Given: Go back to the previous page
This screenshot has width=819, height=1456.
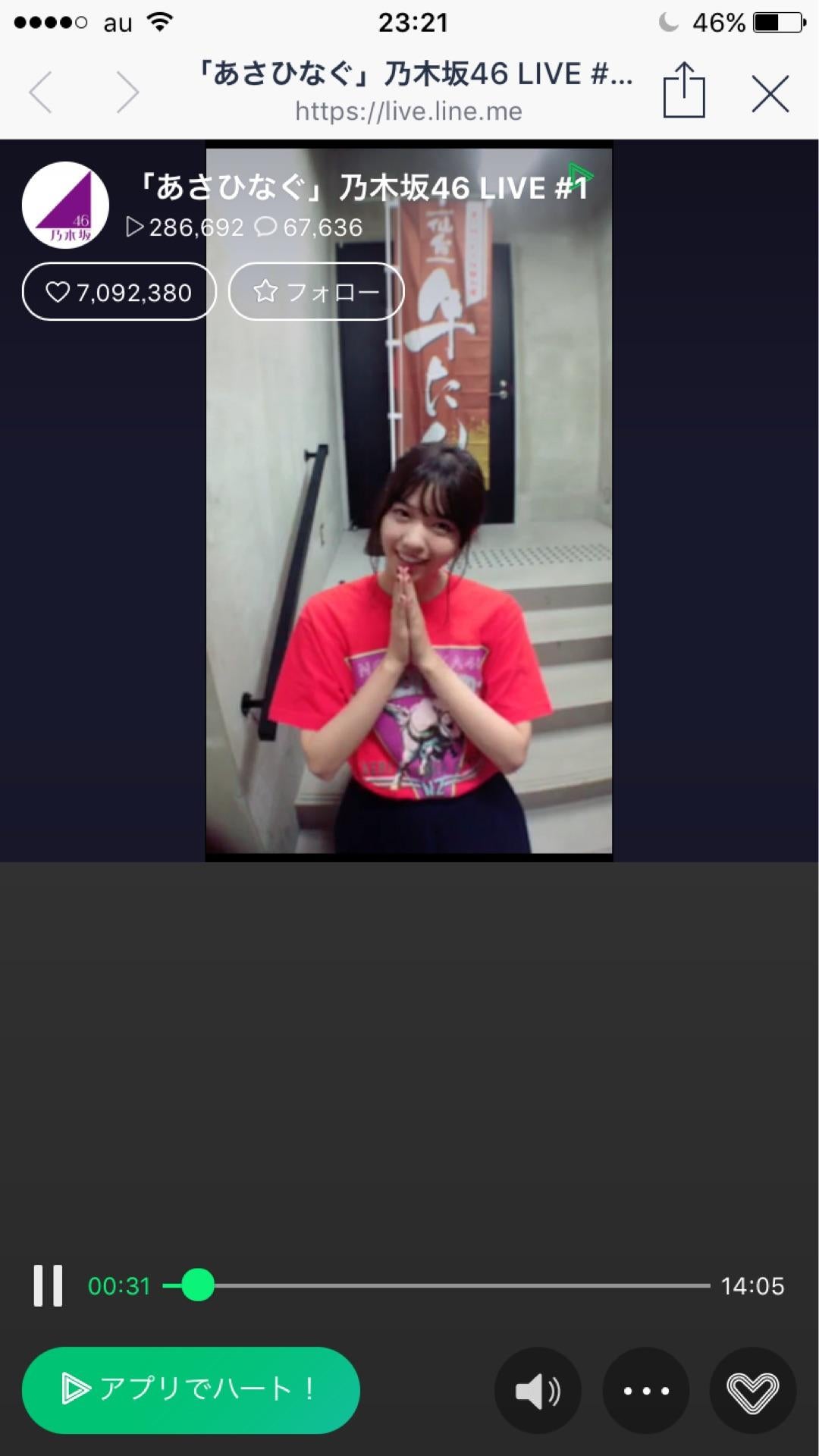Looking at the screenshot, I should coord(41,93).
